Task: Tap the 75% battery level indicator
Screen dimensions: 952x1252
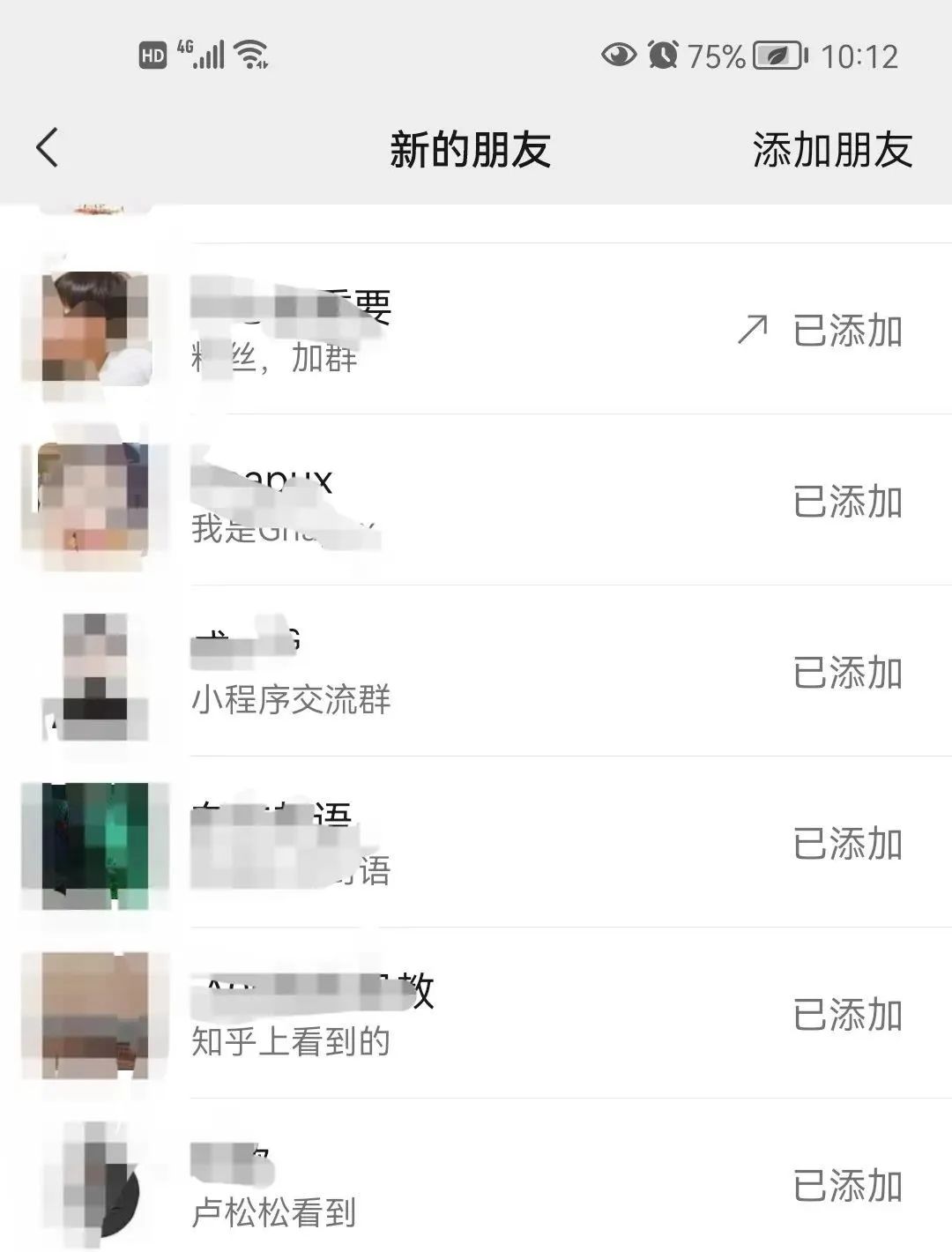Action: [716, 56]
